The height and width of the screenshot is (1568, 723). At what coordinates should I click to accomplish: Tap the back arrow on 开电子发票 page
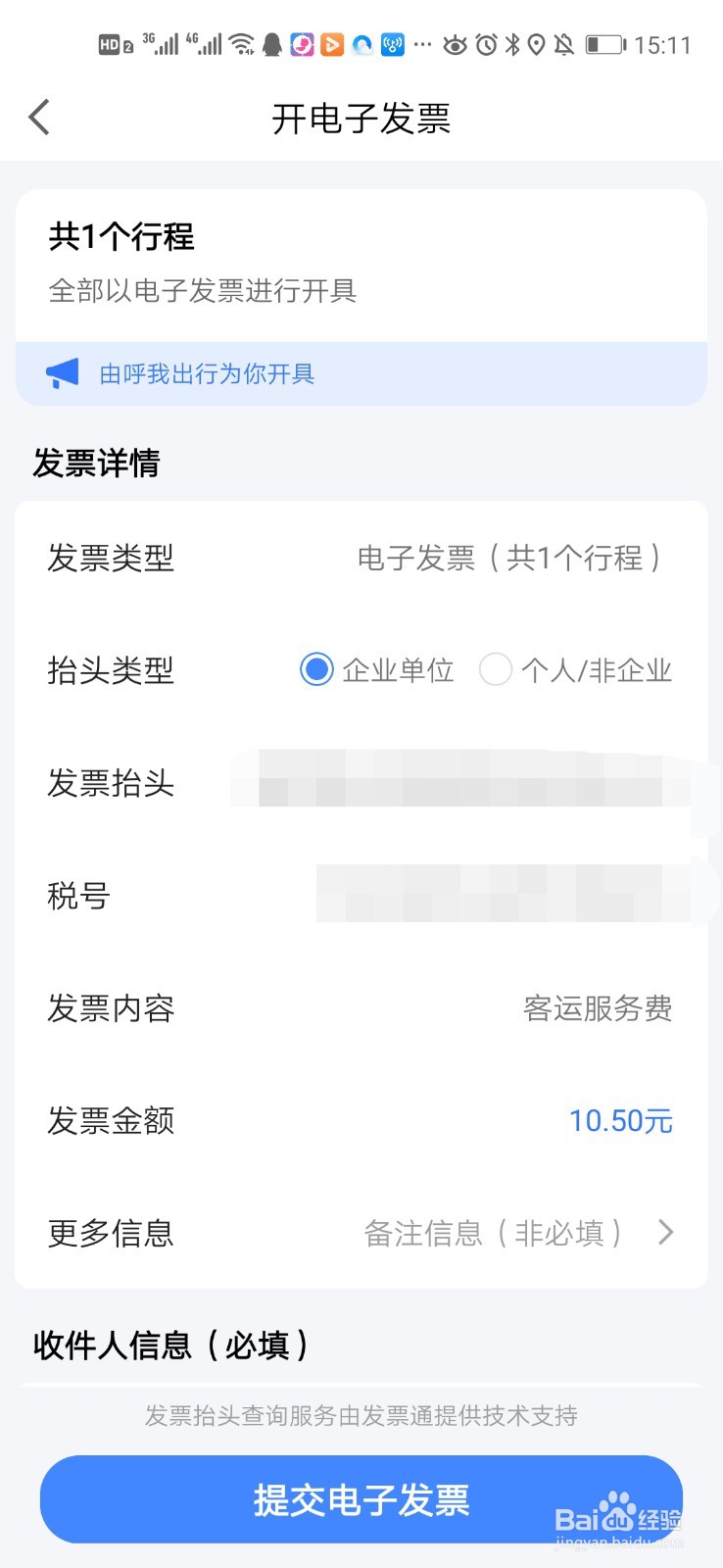click(x=37, y=116)
